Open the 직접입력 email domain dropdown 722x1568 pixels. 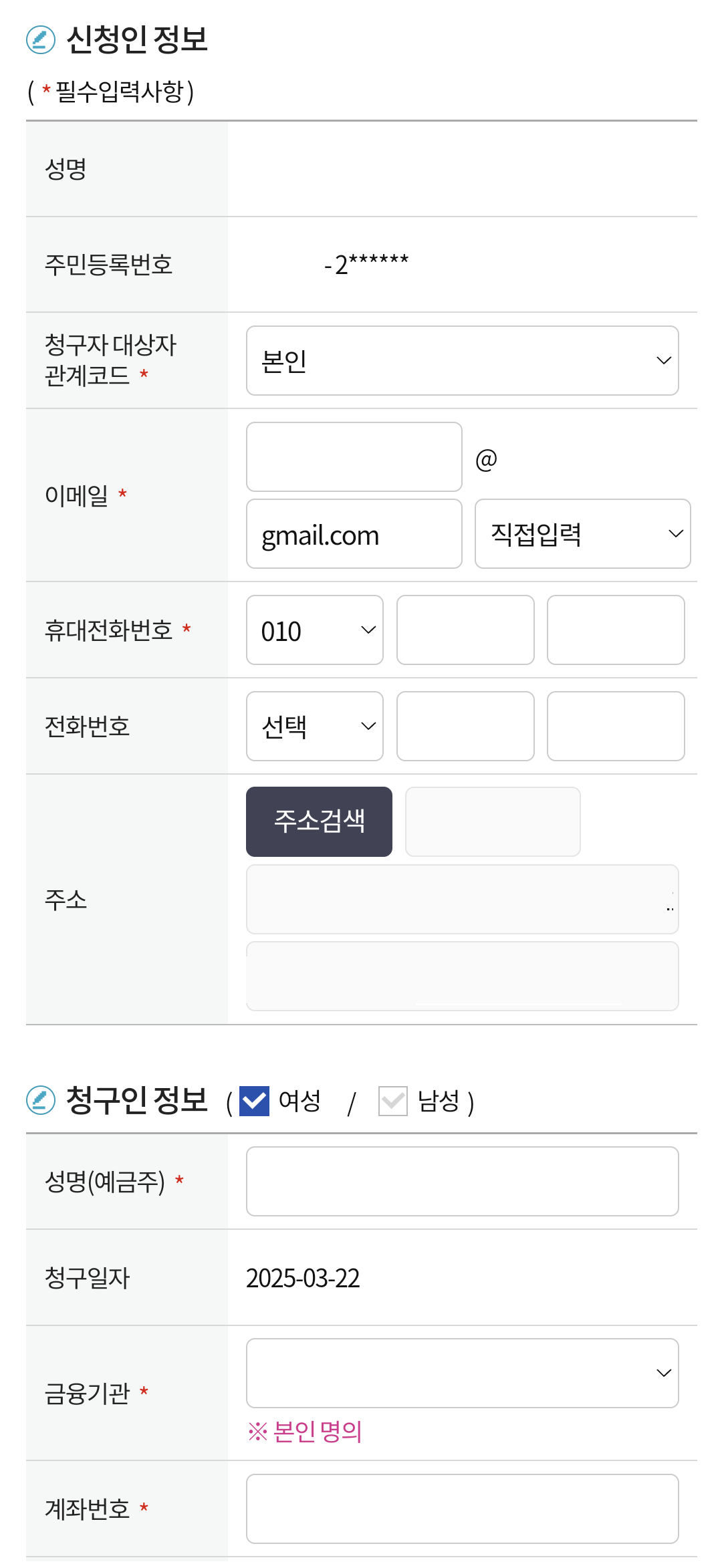582,533
